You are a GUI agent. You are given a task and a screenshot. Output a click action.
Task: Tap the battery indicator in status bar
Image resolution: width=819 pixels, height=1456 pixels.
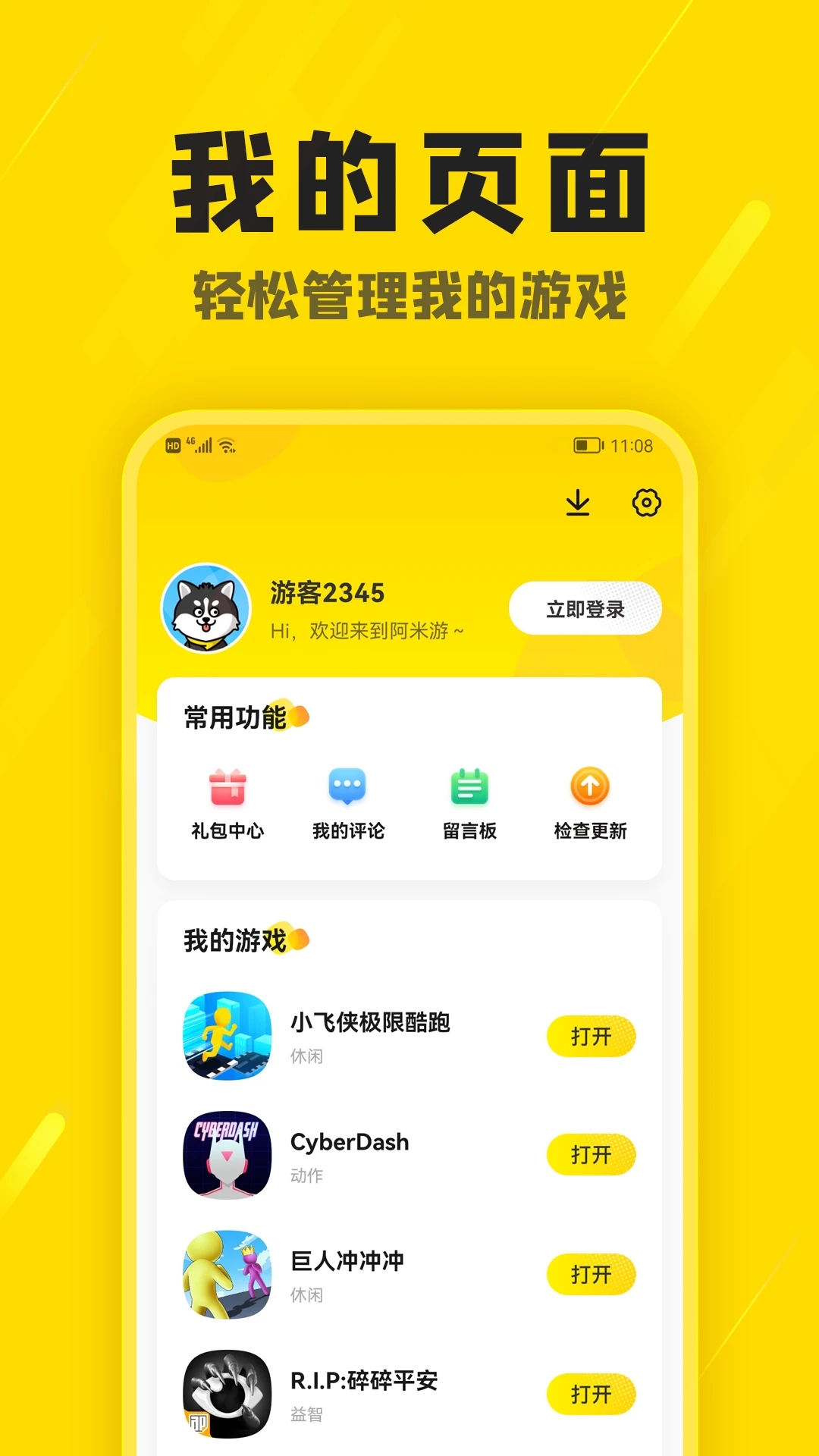(588, 447)
